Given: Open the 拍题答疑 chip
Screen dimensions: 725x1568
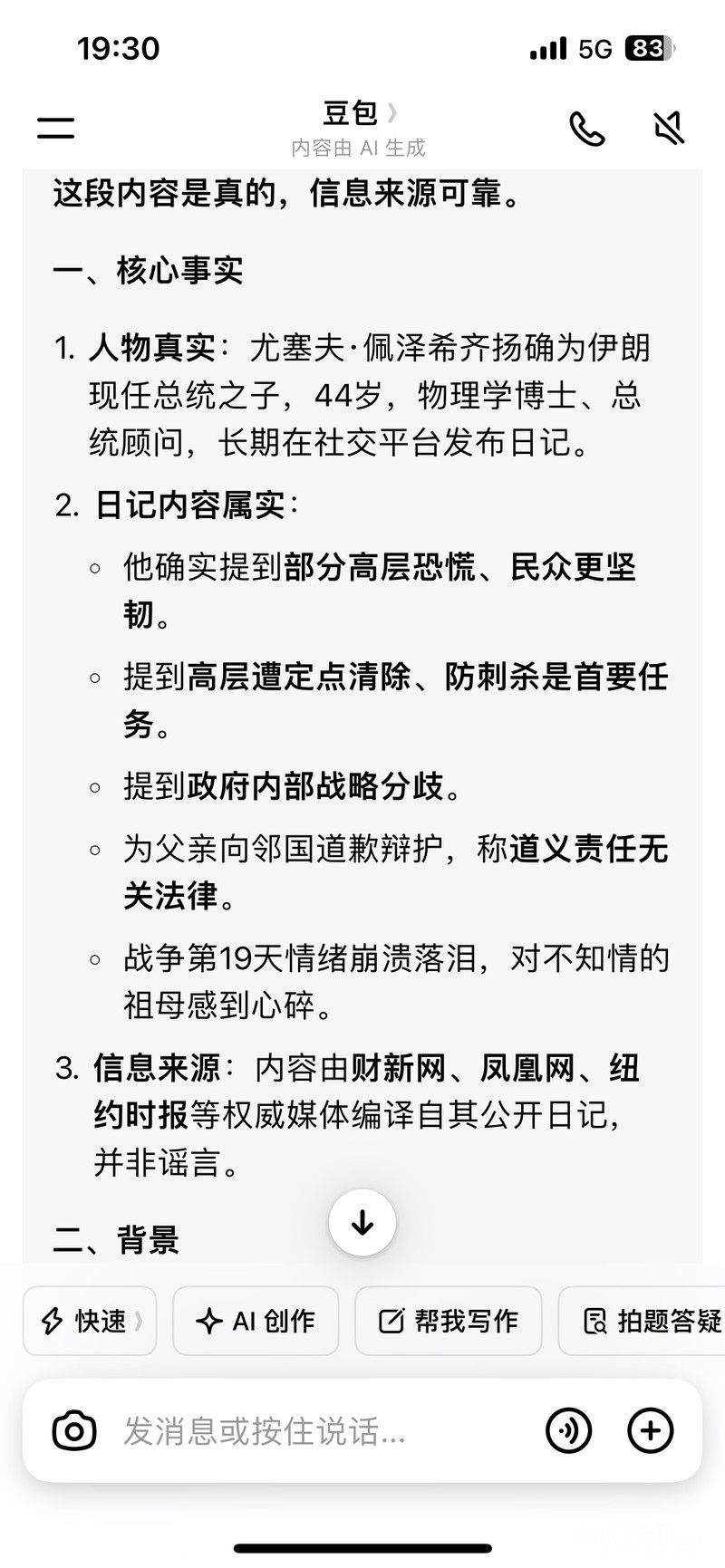Looking at the screenshot, I should [x=643, y=1321].
